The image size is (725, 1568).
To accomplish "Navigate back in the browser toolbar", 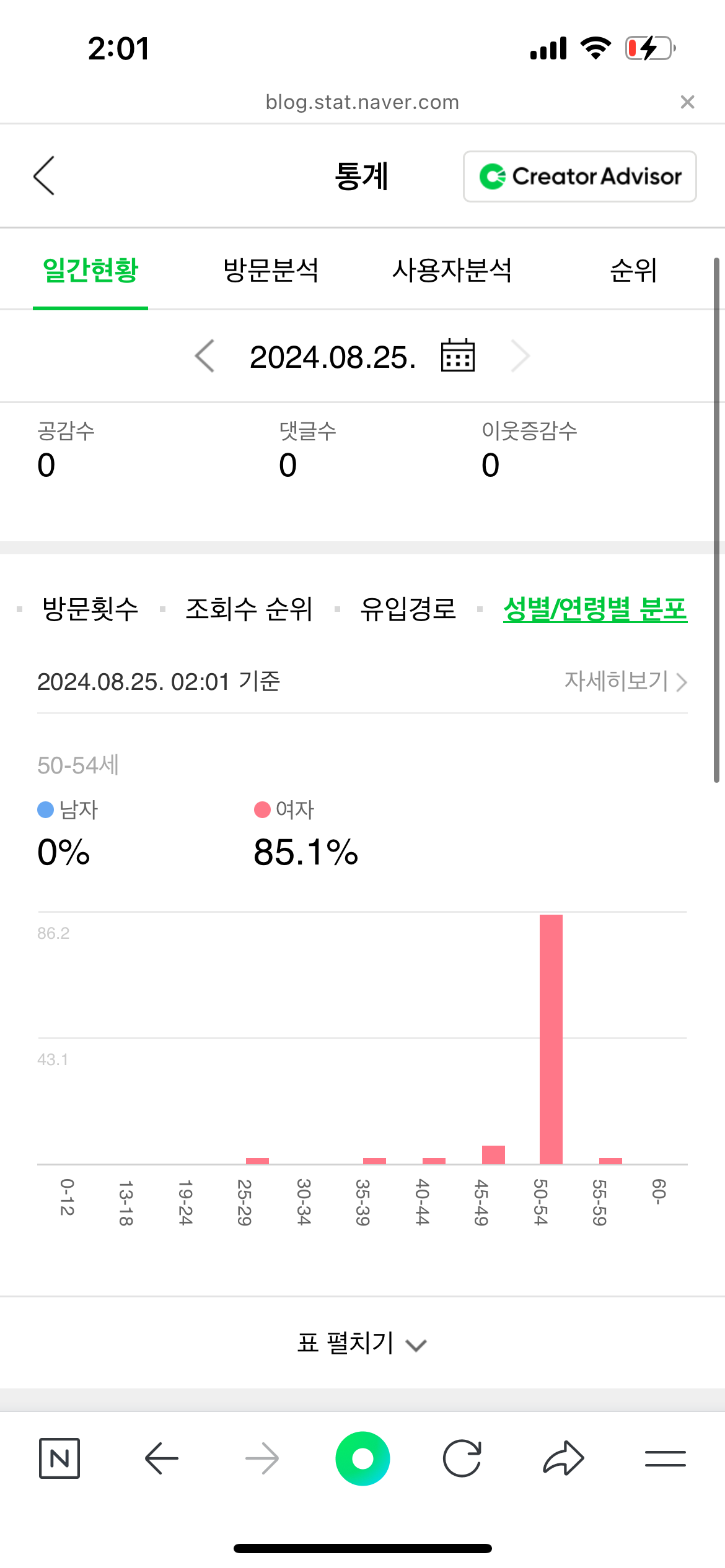I will [162, 1458].
